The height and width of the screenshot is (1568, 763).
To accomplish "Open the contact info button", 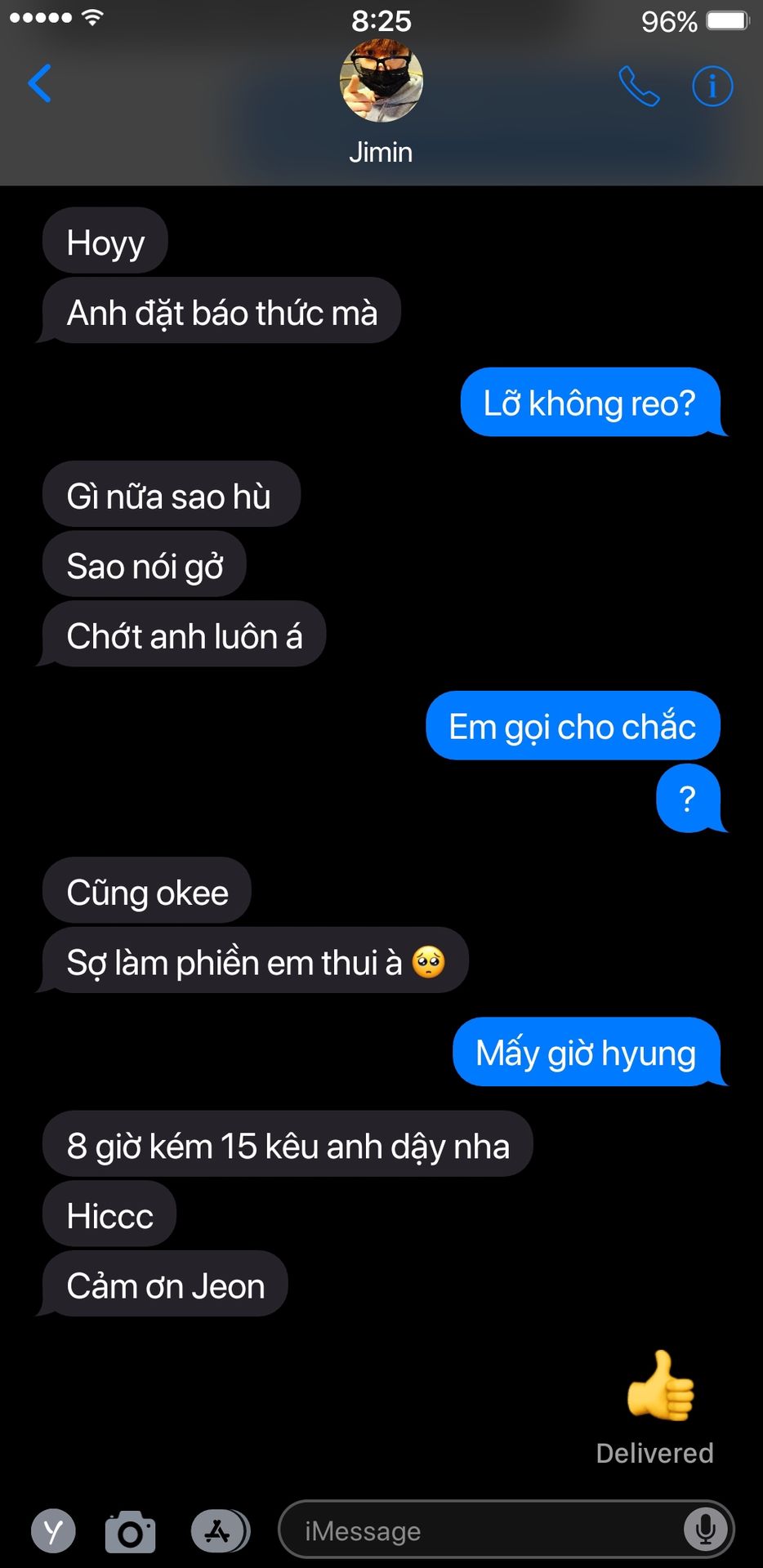I will pyautogui.click(x=712, y=86).
